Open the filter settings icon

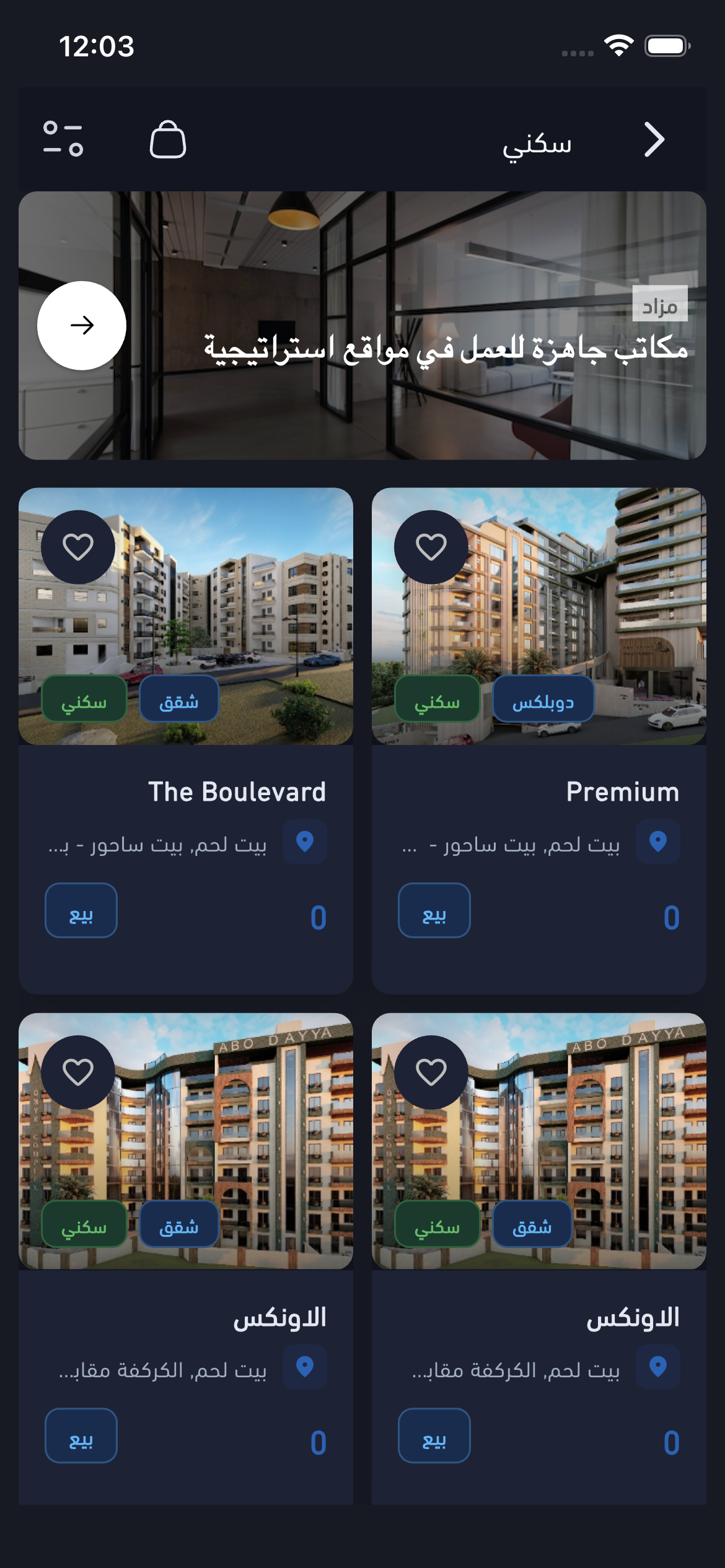[x=63, y=139]
